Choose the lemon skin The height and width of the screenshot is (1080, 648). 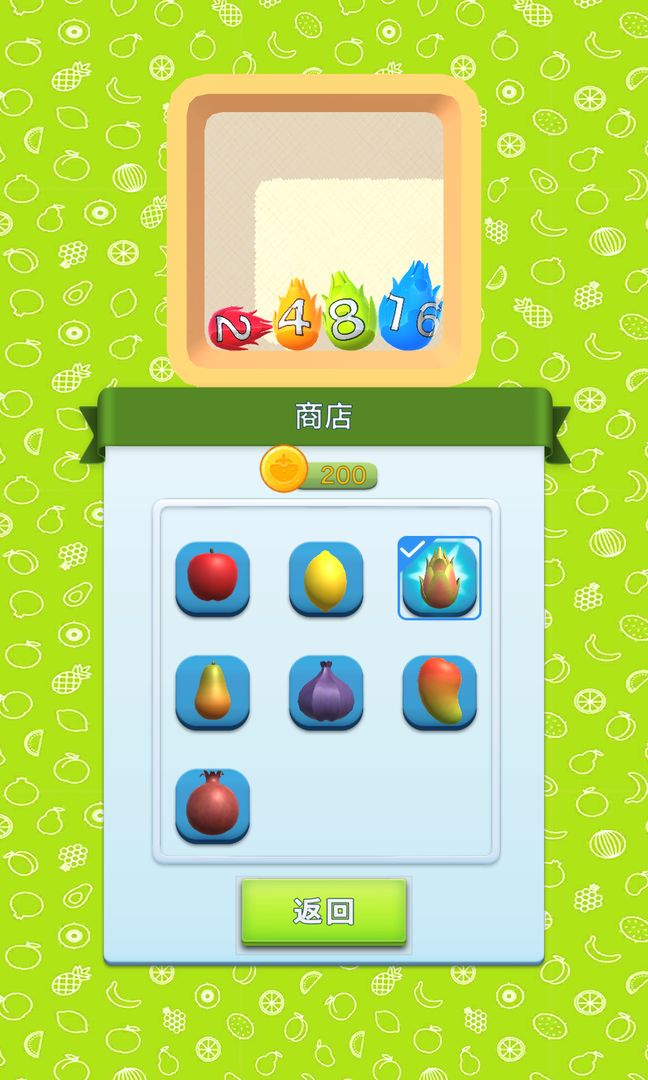point(326,578)
